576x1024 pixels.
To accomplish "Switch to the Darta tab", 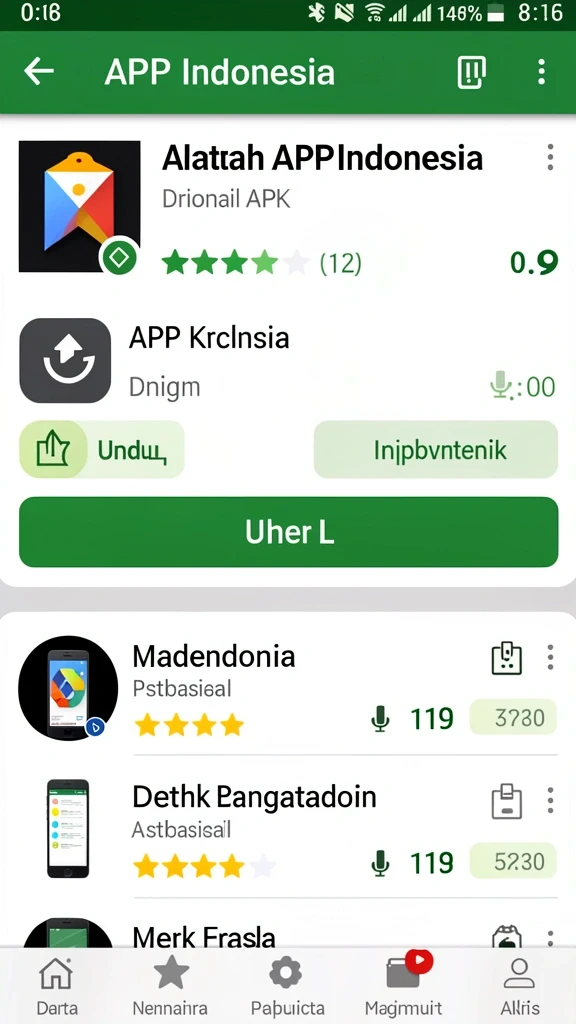I will [x=56, y=985].
